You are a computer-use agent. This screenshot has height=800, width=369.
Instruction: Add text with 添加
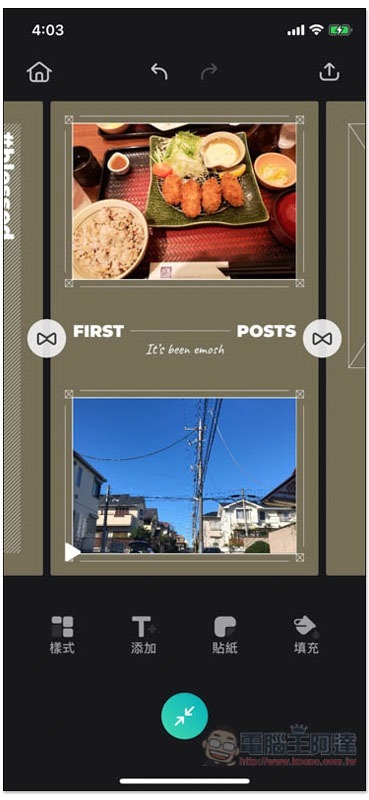144,635
